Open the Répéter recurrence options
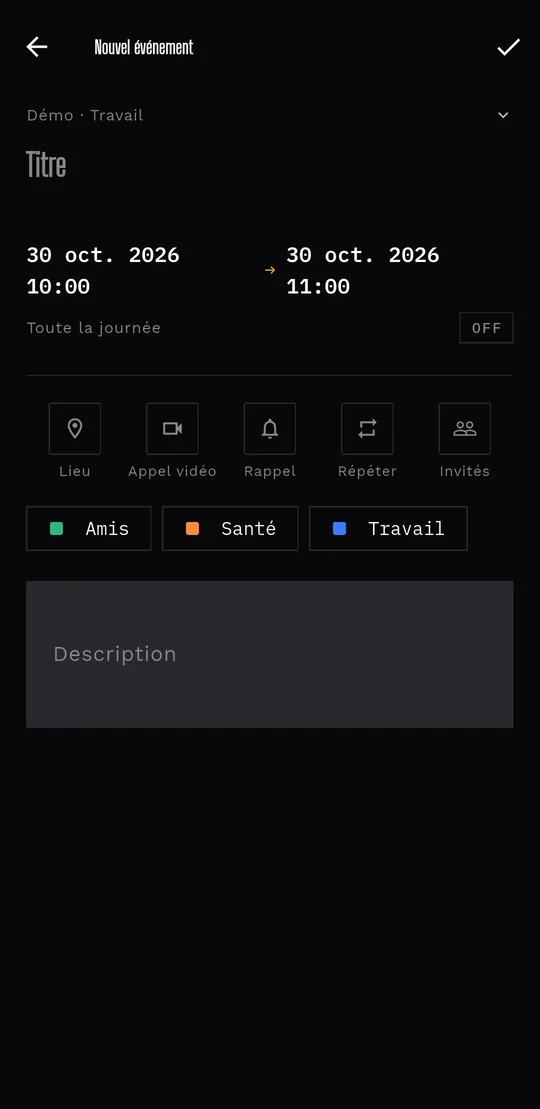 [367, 429]
